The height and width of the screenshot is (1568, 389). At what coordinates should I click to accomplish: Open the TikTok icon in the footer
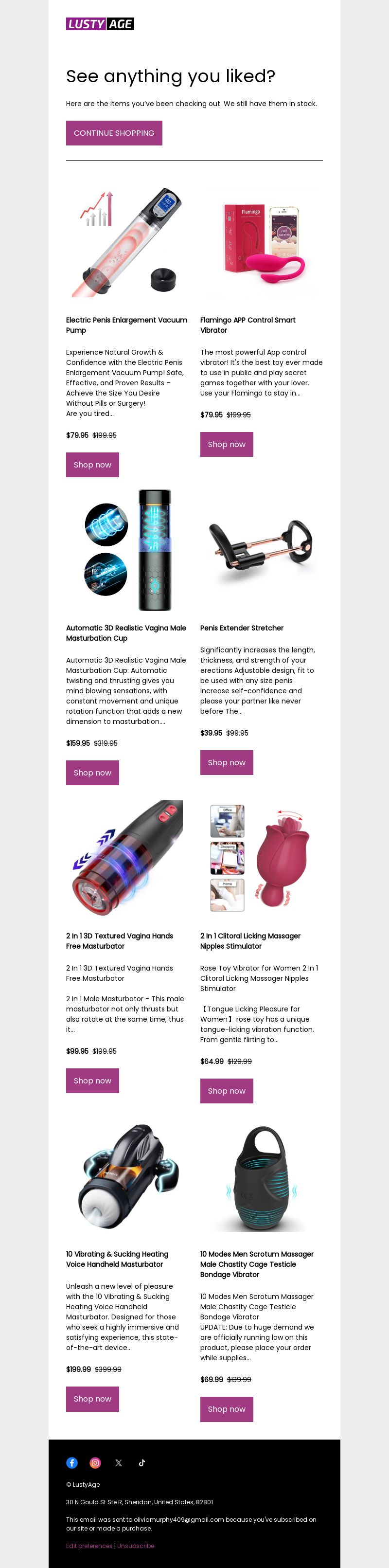tap(142, 1463)
